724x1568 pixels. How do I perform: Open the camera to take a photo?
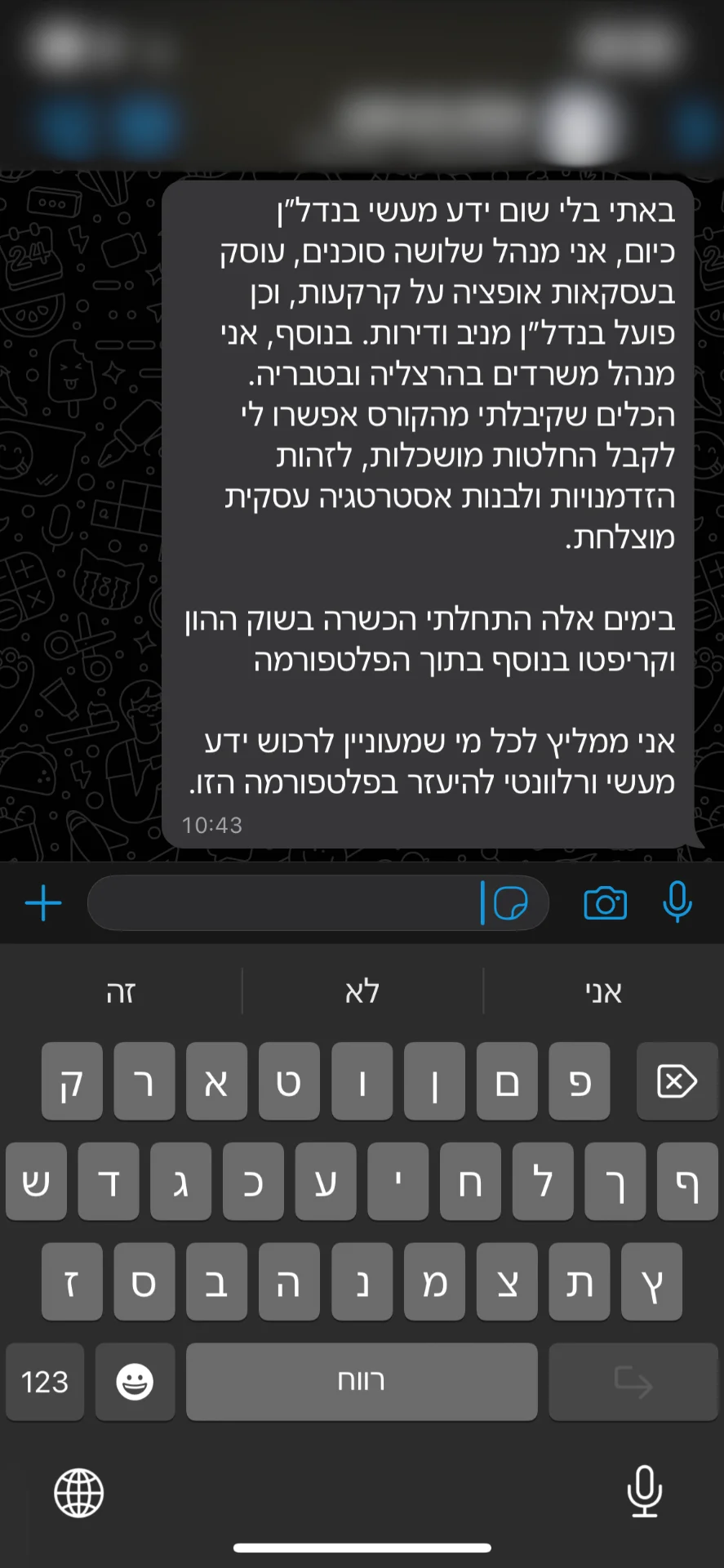pyautogui.click(x=605, y=903)
